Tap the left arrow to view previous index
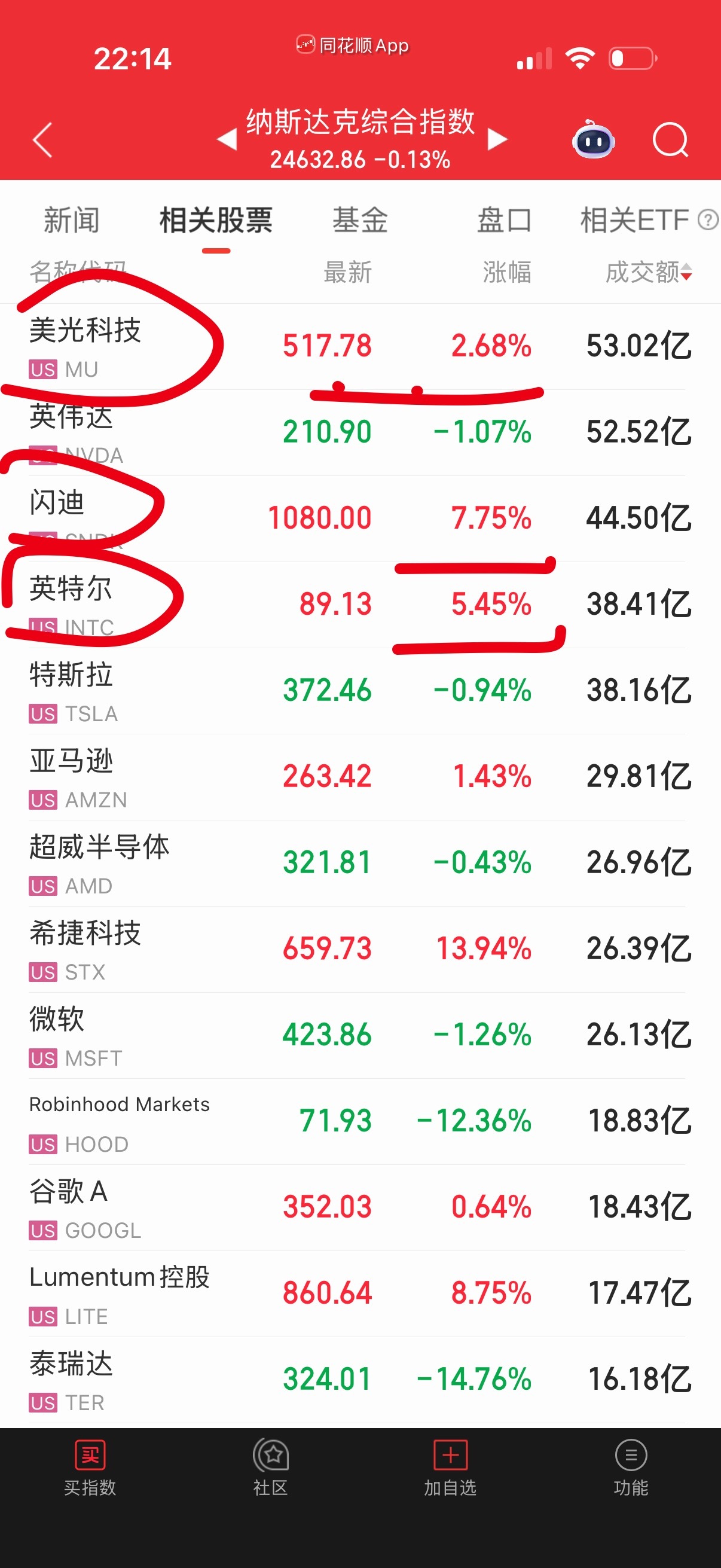Viewport: 721px width, 1568px height. 227,139
